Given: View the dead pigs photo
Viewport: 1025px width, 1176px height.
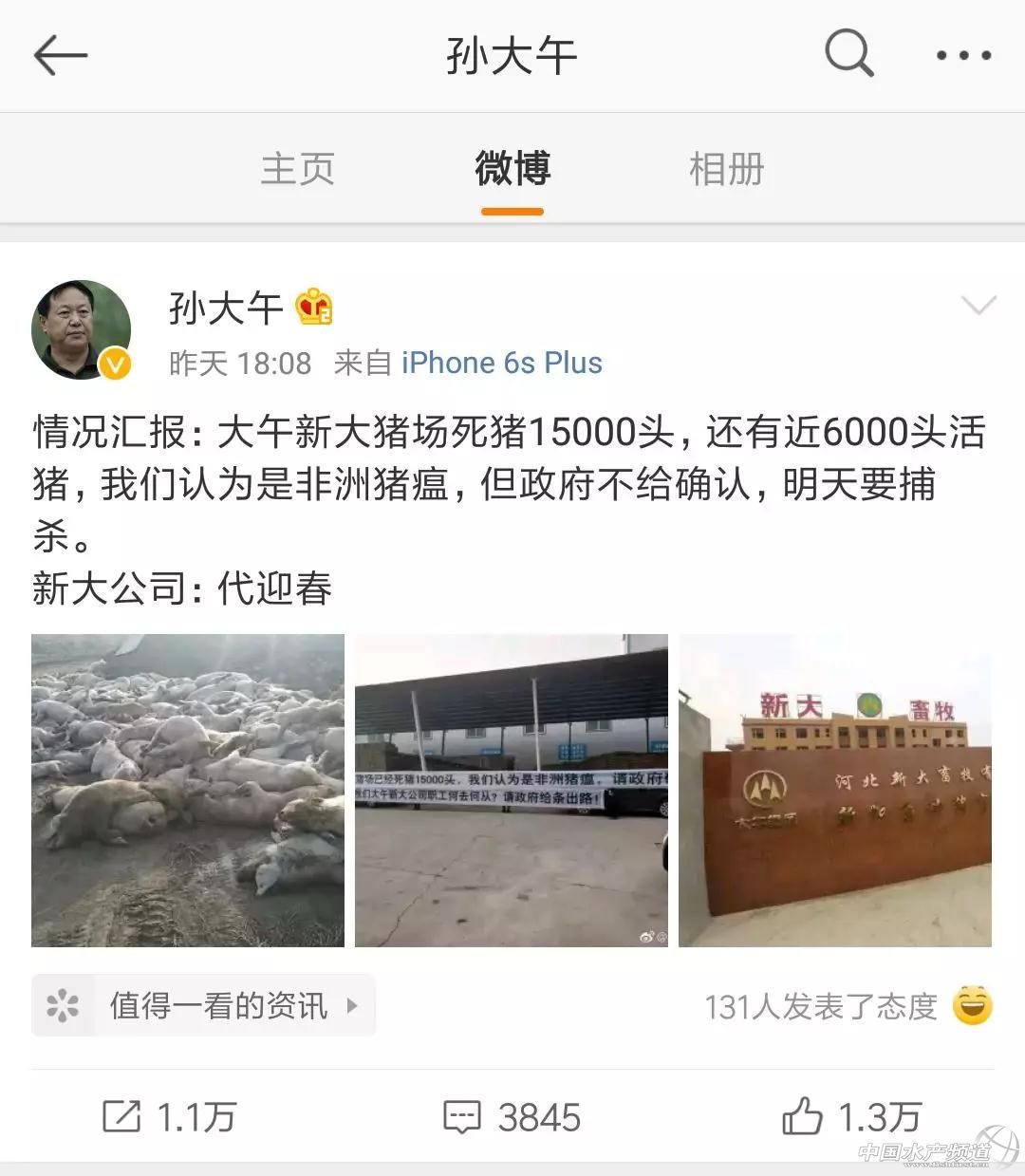Looking at the screenshot, I should click(188, 790).
